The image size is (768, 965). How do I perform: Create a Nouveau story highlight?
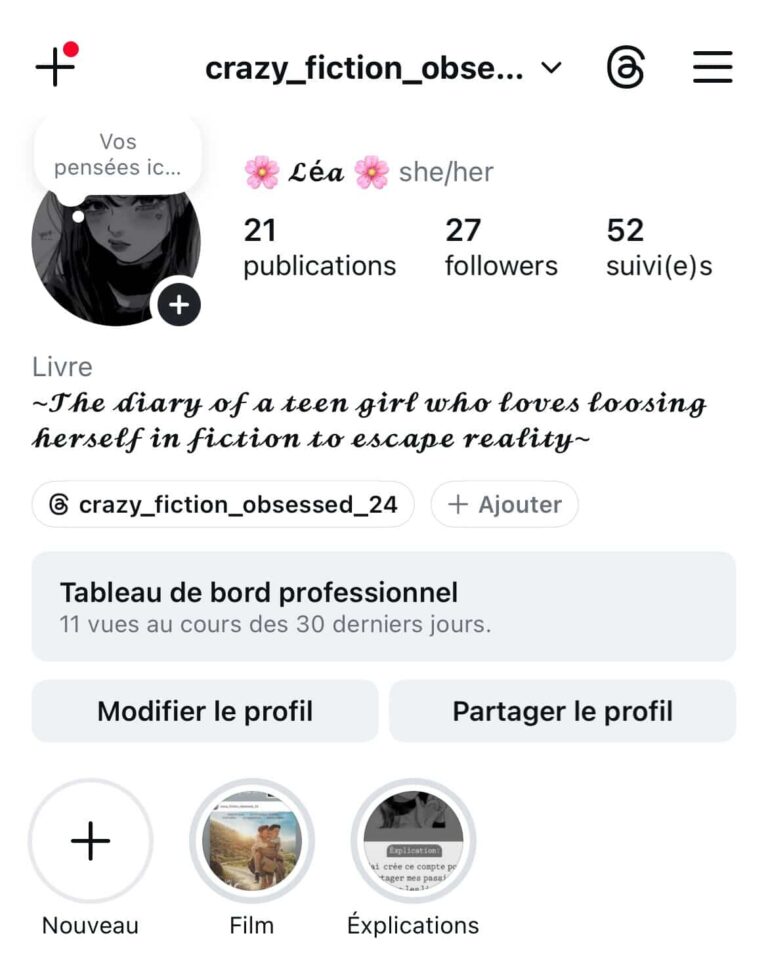tap(90, 842)
